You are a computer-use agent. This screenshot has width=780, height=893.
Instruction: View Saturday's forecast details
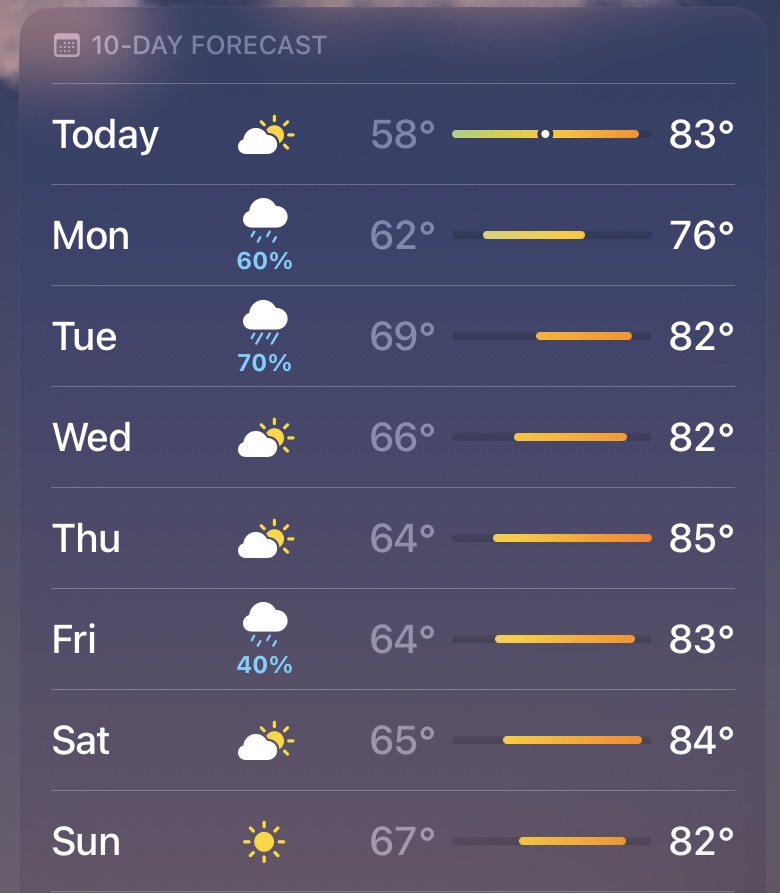coord(392,741)
